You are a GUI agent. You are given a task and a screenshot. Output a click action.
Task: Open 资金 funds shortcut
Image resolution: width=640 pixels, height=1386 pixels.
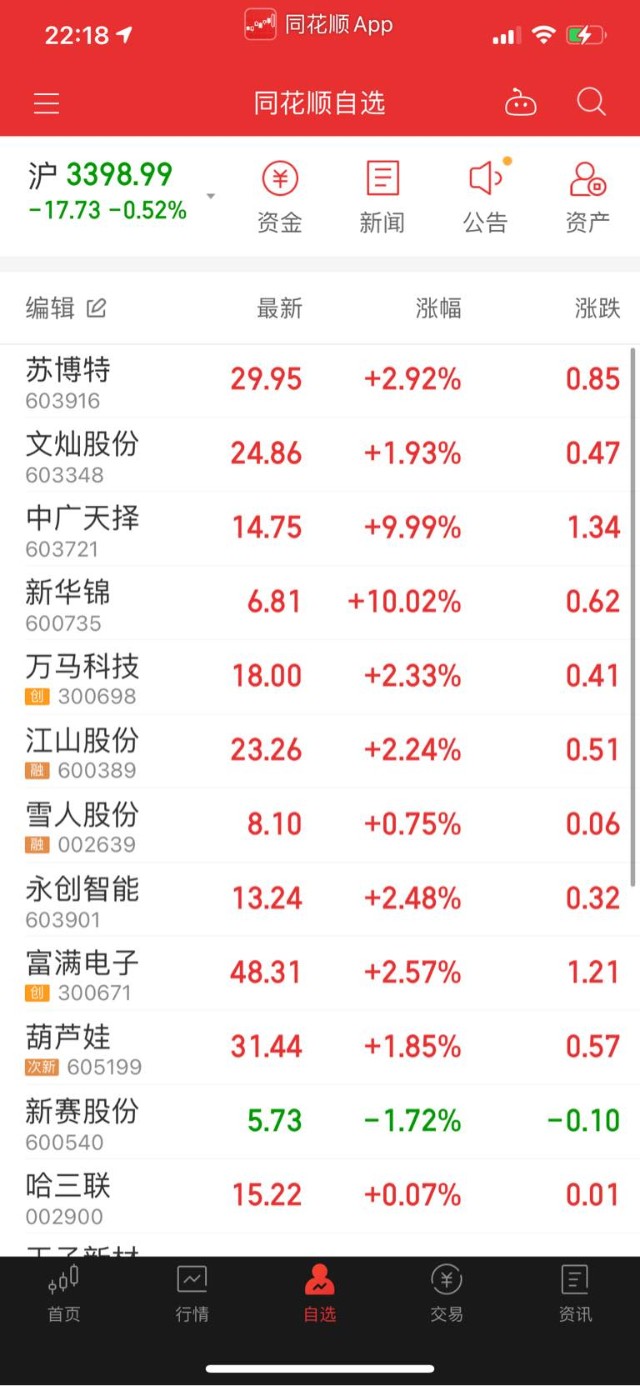coord(280,197)
